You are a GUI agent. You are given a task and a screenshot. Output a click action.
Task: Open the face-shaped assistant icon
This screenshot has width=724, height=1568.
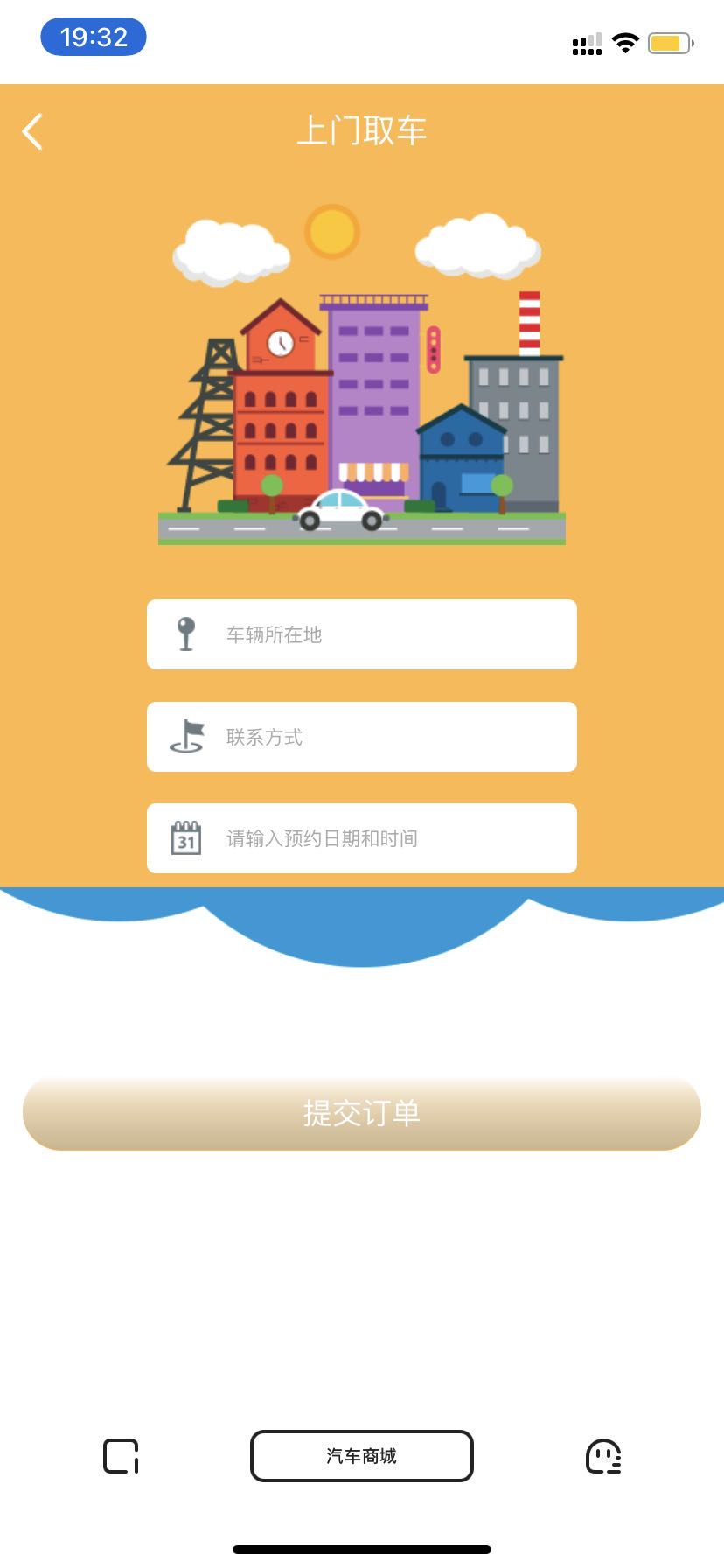coord(602,1456)
